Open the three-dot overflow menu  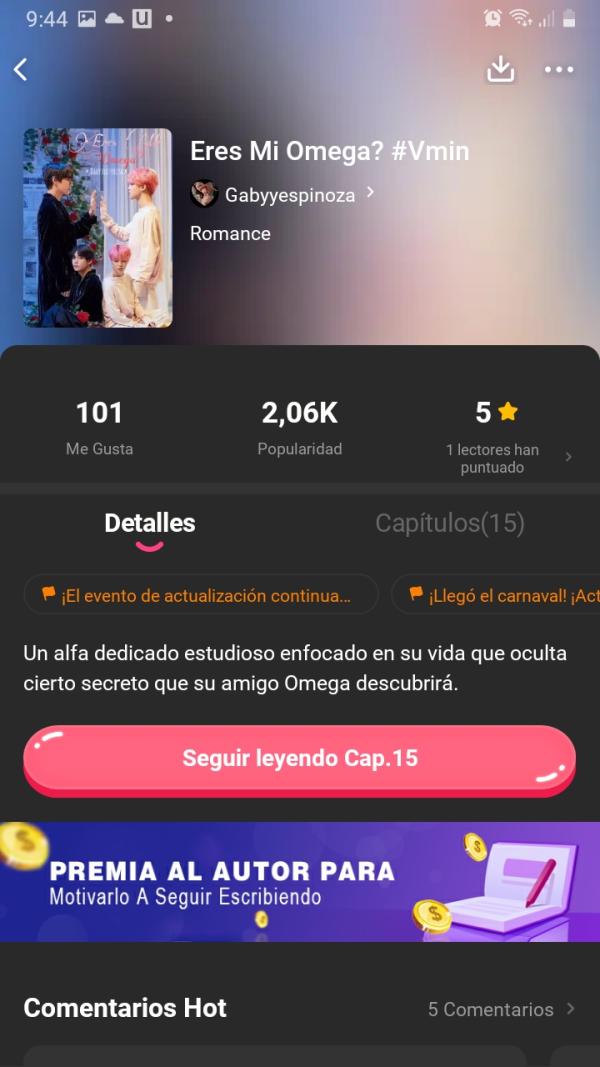tap(559, 69)
